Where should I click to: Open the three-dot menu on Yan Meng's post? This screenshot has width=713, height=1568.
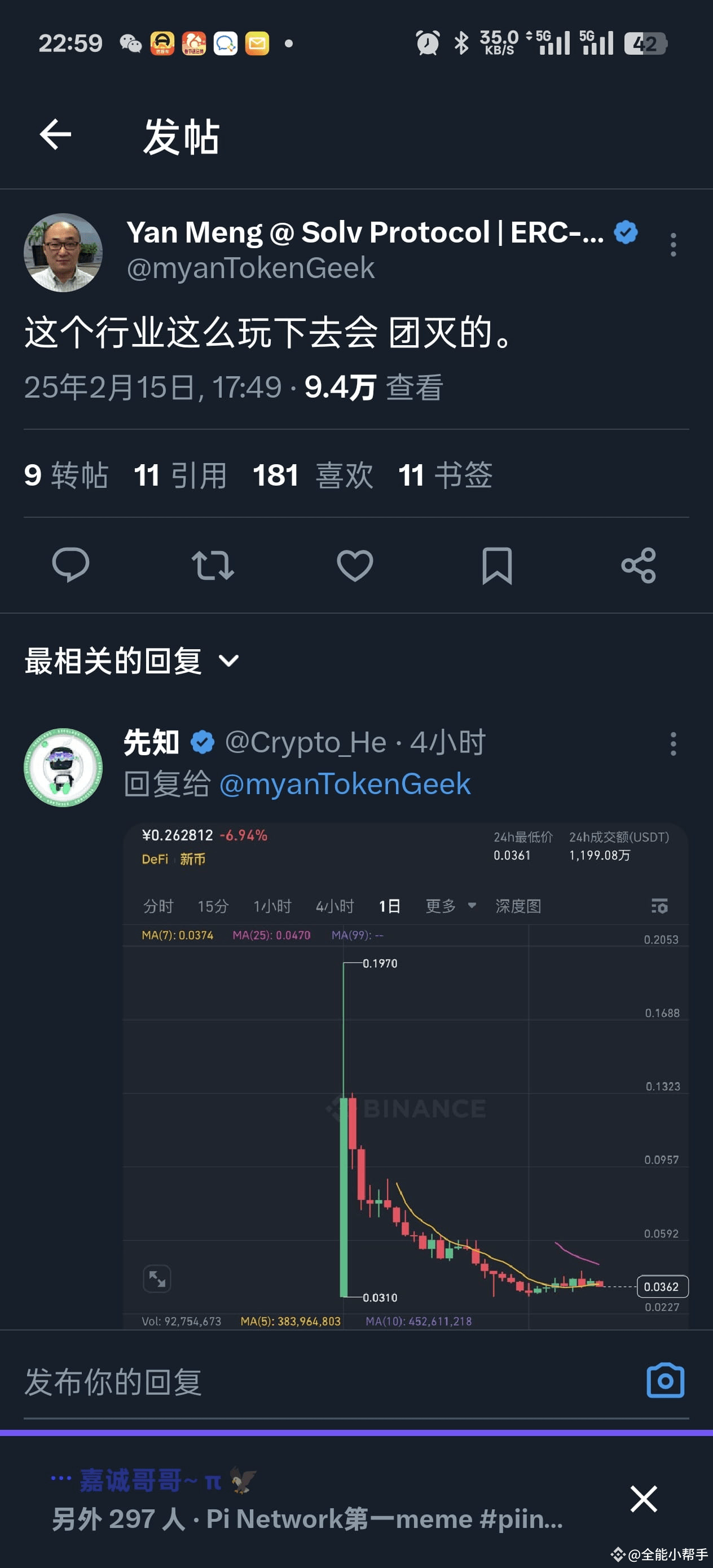(673, 245)
